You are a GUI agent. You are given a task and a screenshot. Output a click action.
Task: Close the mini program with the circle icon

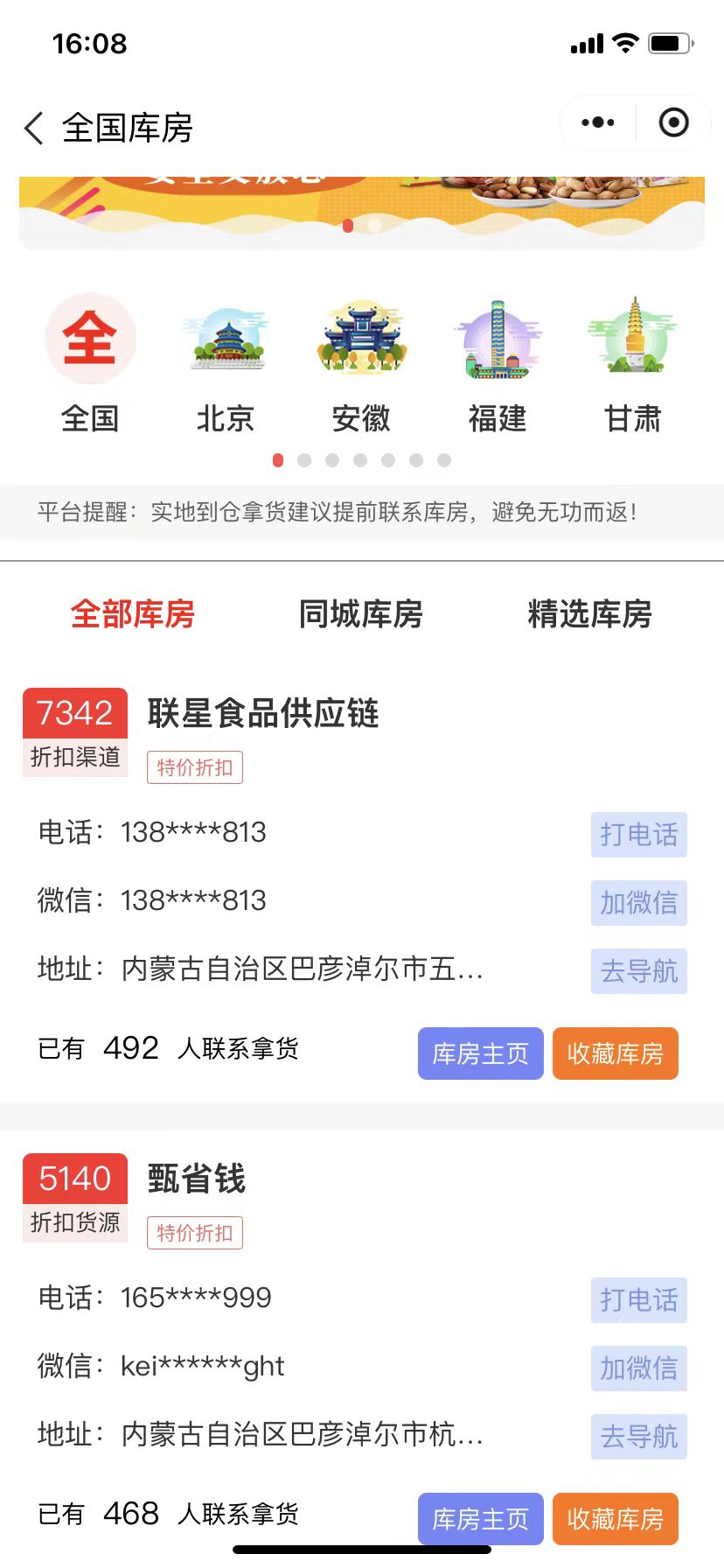[x=673, y=122]
